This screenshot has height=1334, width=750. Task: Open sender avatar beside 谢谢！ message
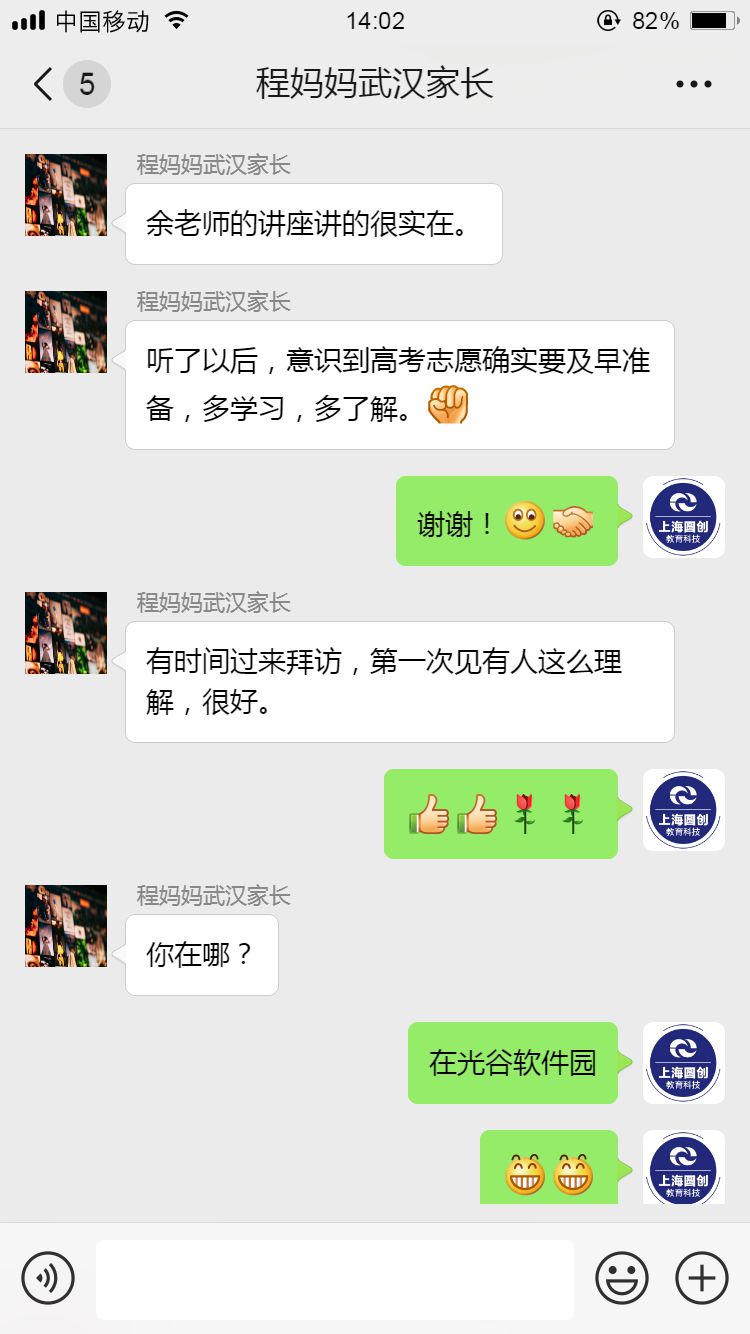pos(683,517)
